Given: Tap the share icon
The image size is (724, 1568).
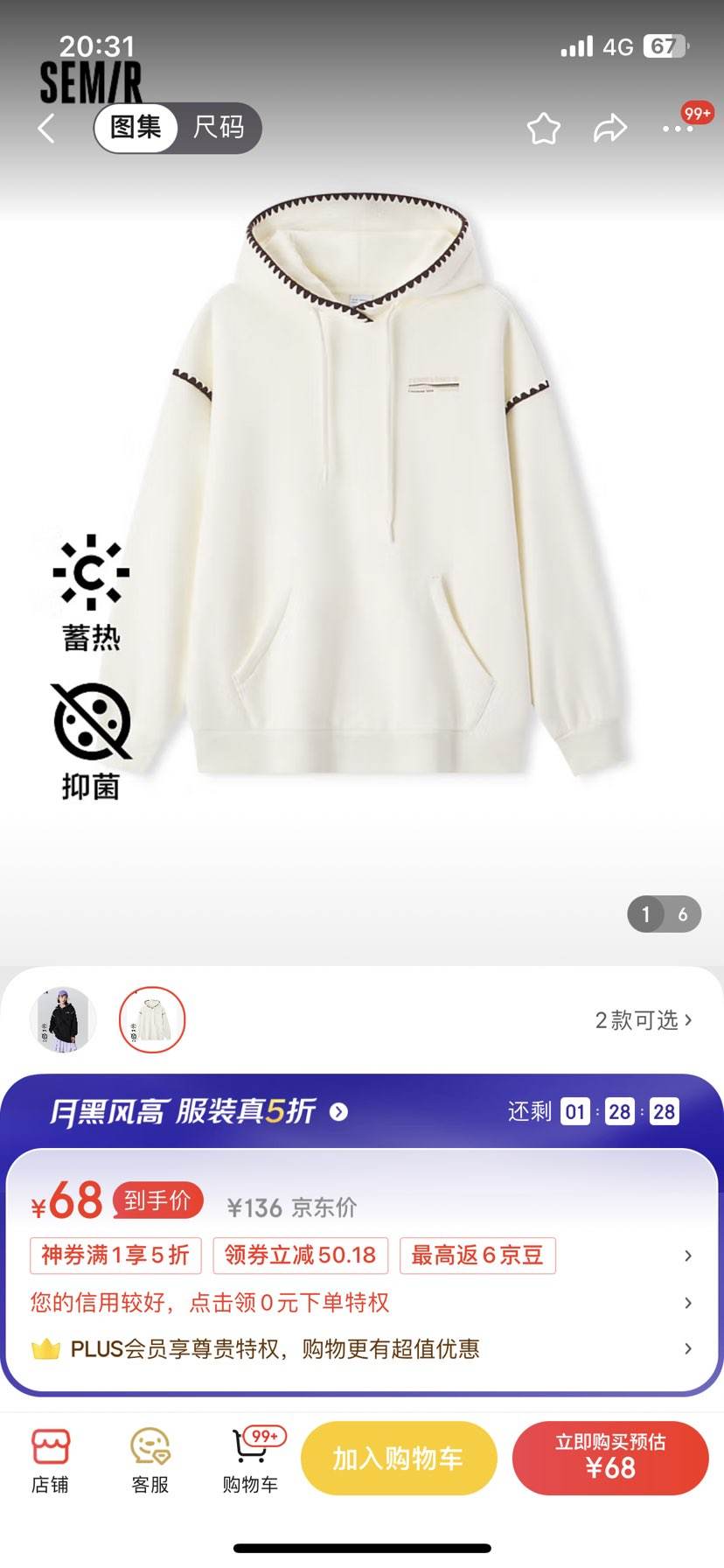Looking at the screenshot, I should (x=609, y=128).
